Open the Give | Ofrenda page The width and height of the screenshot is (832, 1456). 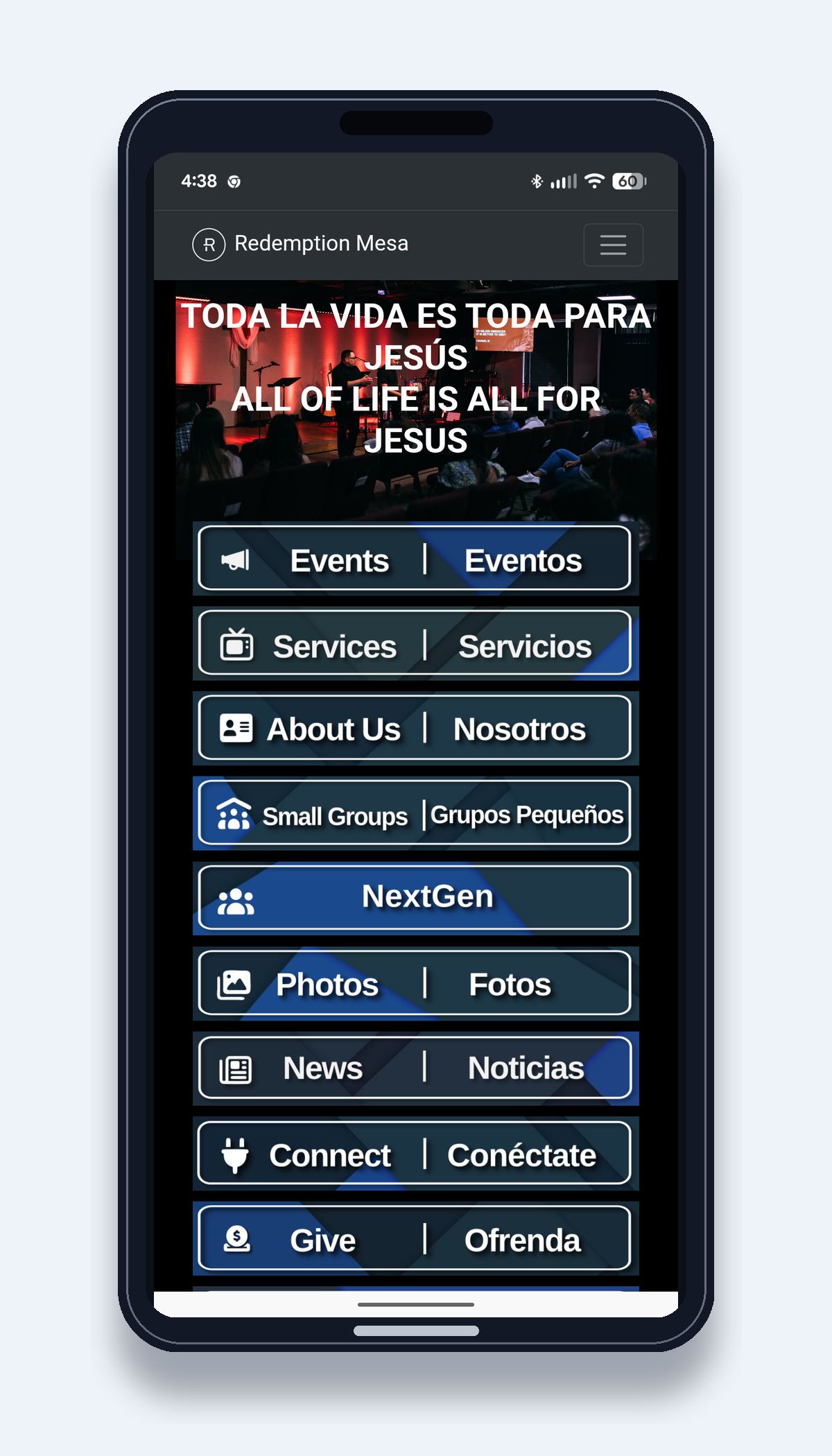415,1238
